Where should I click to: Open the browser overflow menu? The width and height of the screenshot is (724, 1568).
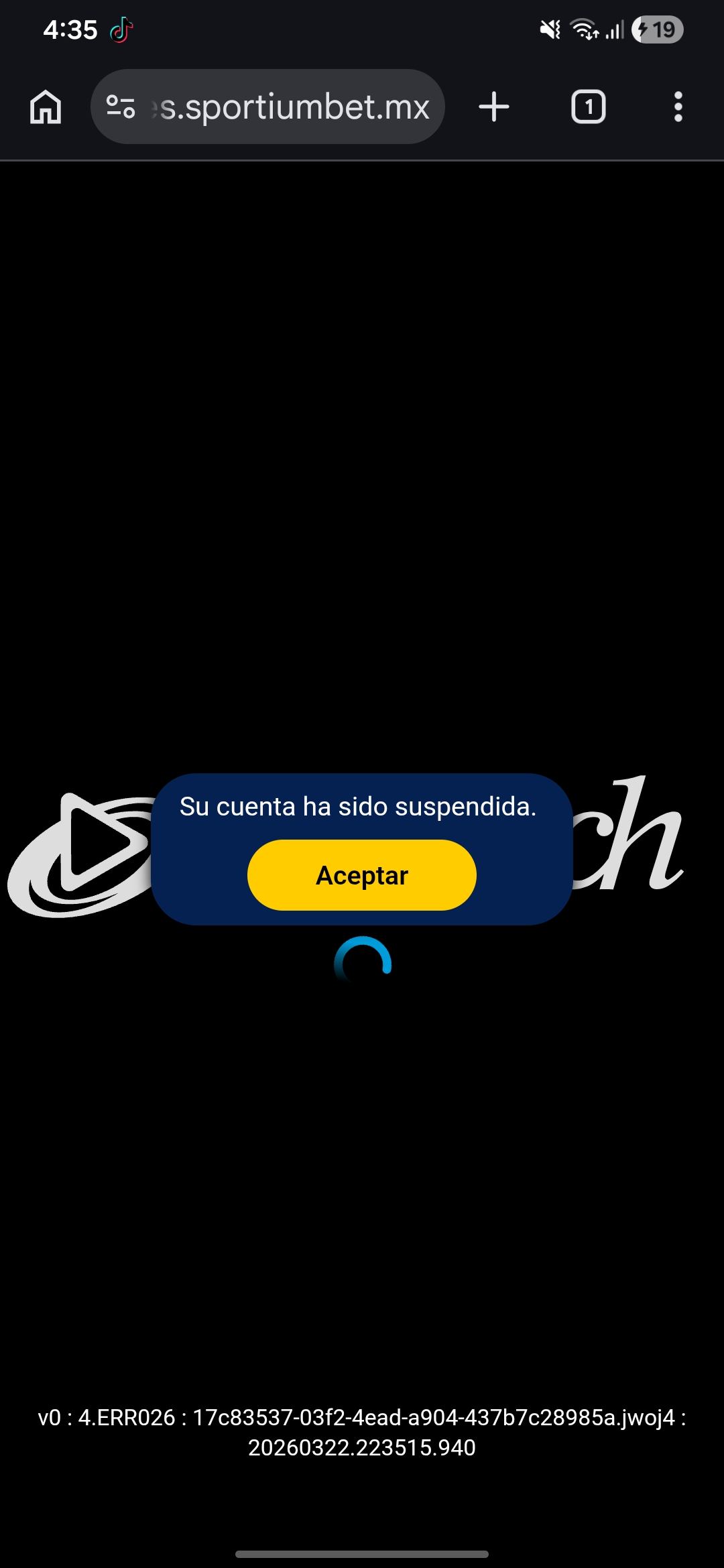coord(678,107)
